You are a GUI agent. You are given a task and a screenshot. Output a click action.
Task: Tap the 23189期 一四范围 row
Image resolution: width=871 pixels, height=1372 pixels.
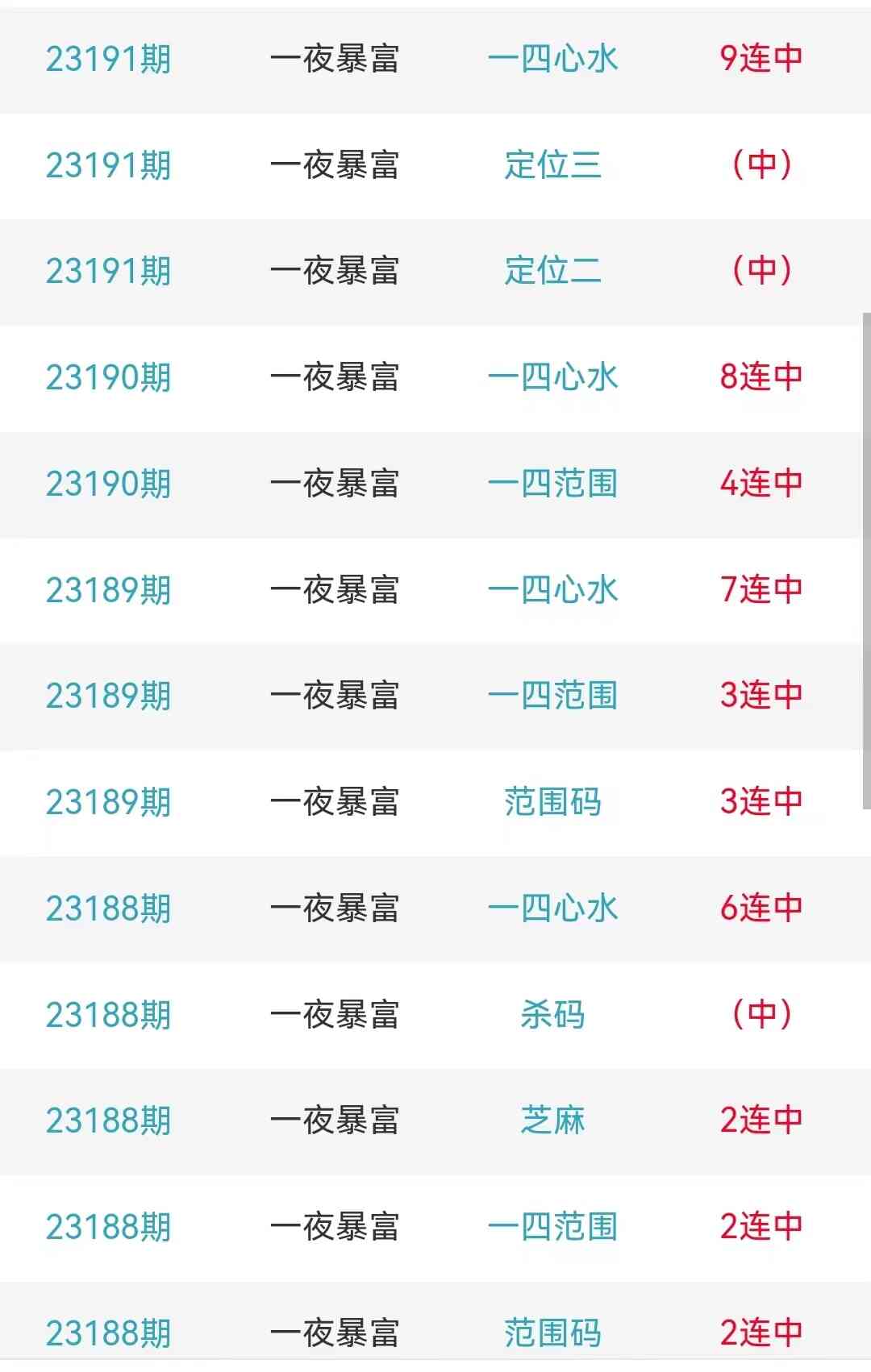(552, 696)
